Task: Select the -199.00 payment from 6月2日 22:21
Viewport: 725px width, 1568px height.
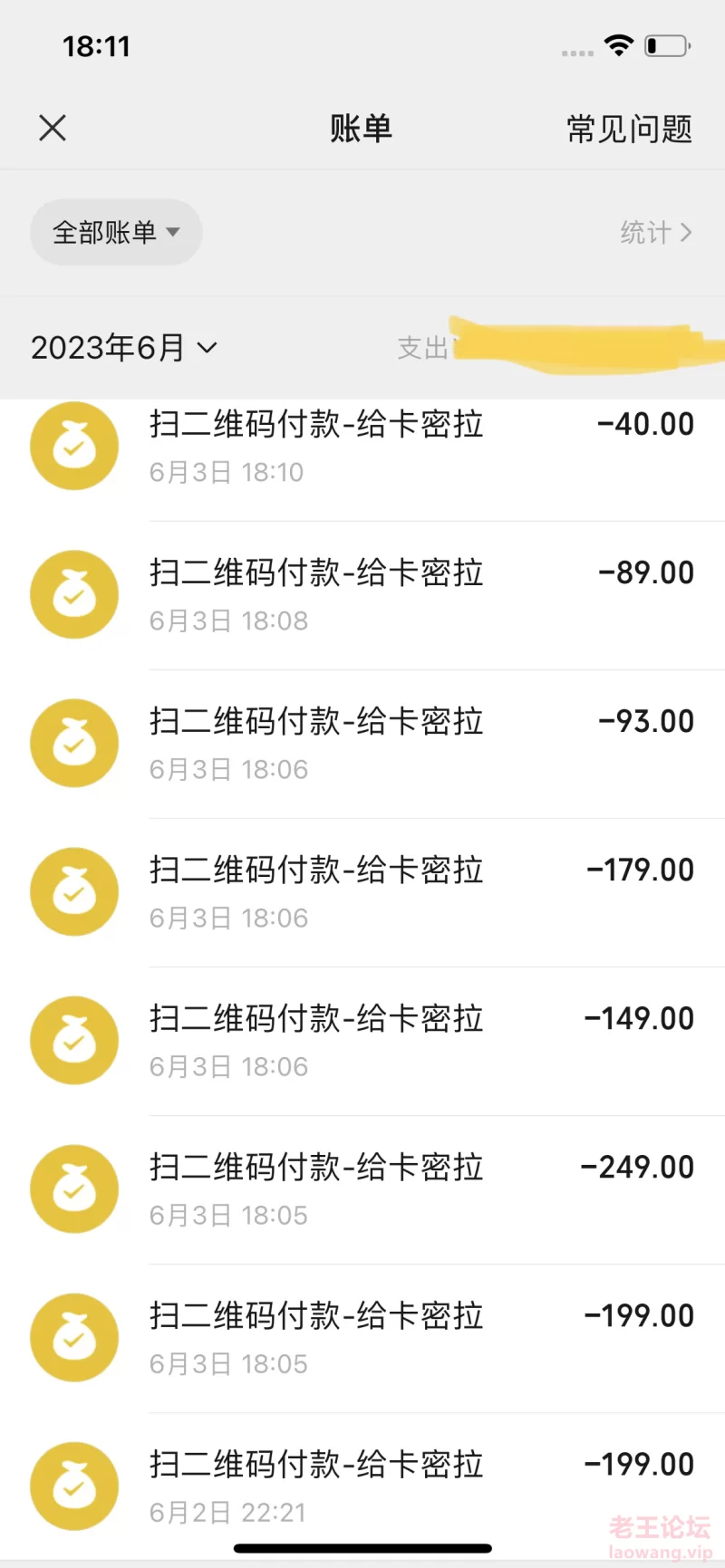Action: point(362,1486)
